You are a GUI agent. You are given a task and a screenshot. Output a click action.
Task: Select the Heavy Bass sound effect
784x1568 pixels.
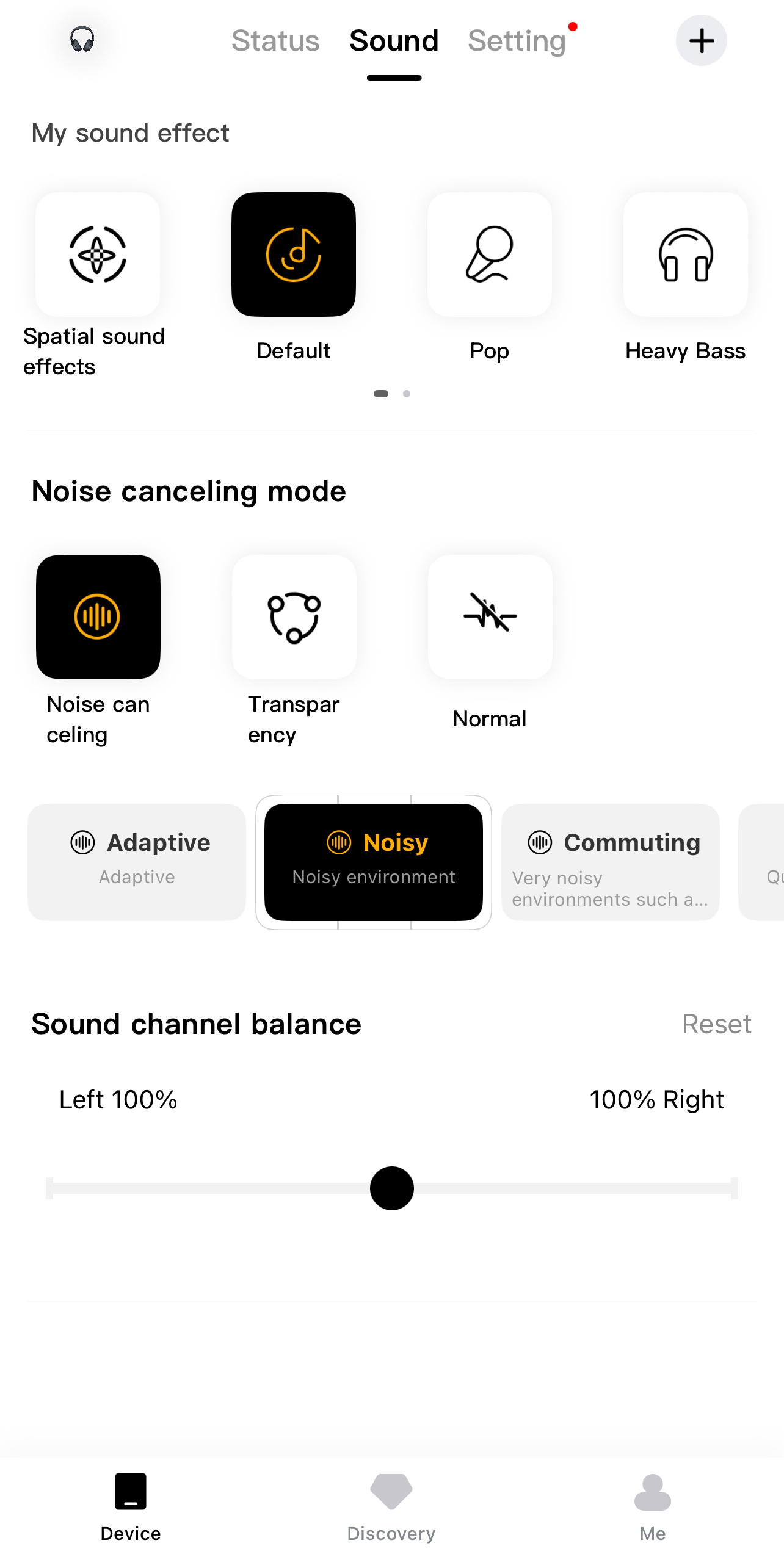(685, 255)
